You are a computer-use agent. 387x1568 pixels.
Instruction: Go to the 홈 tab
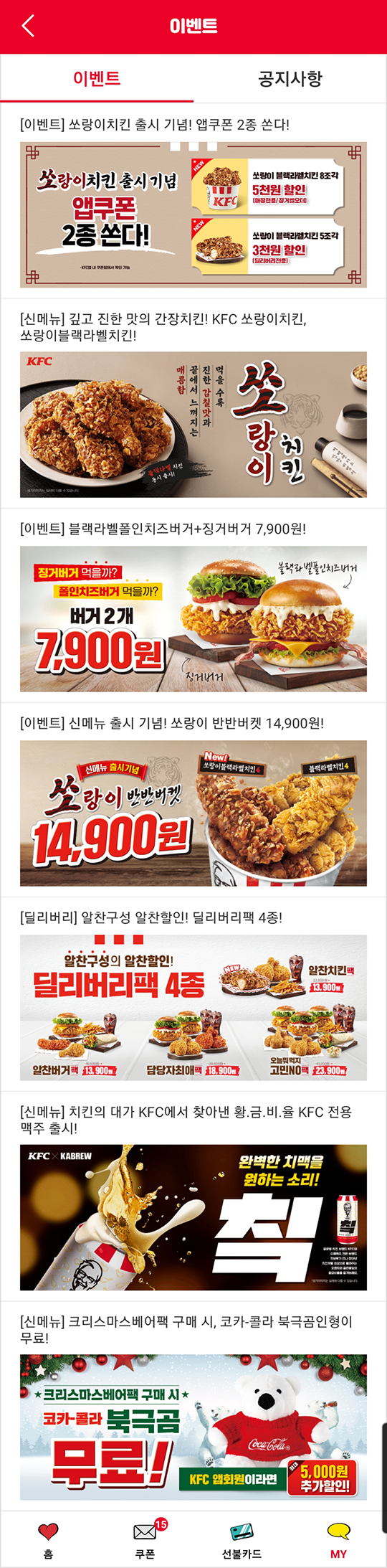pos(48,1539)
